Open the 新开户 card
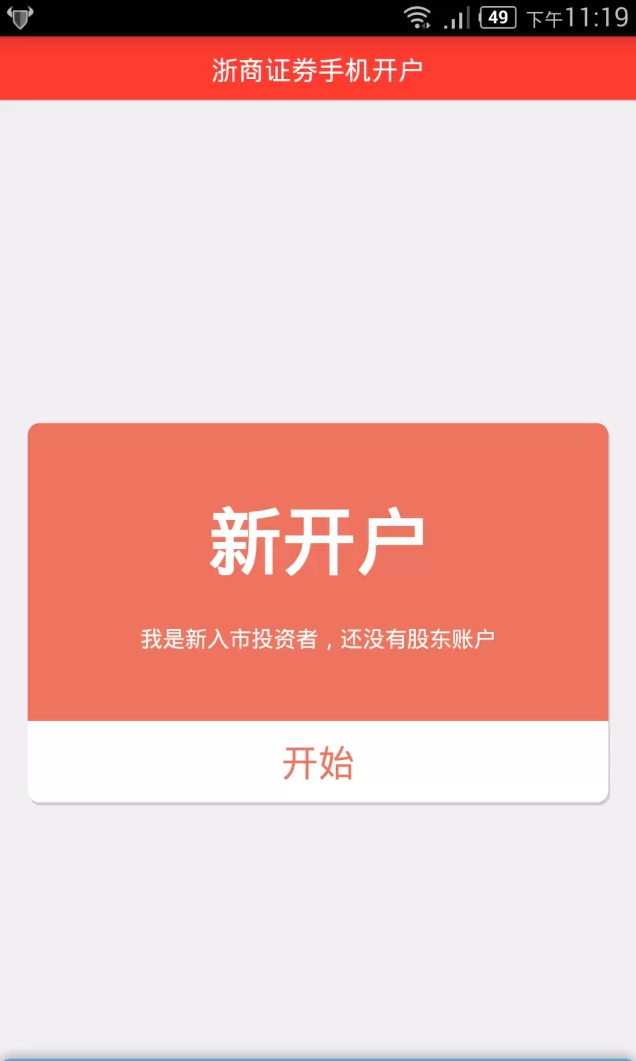This screenshot has width=636, height=1061. tap(318, 572)
